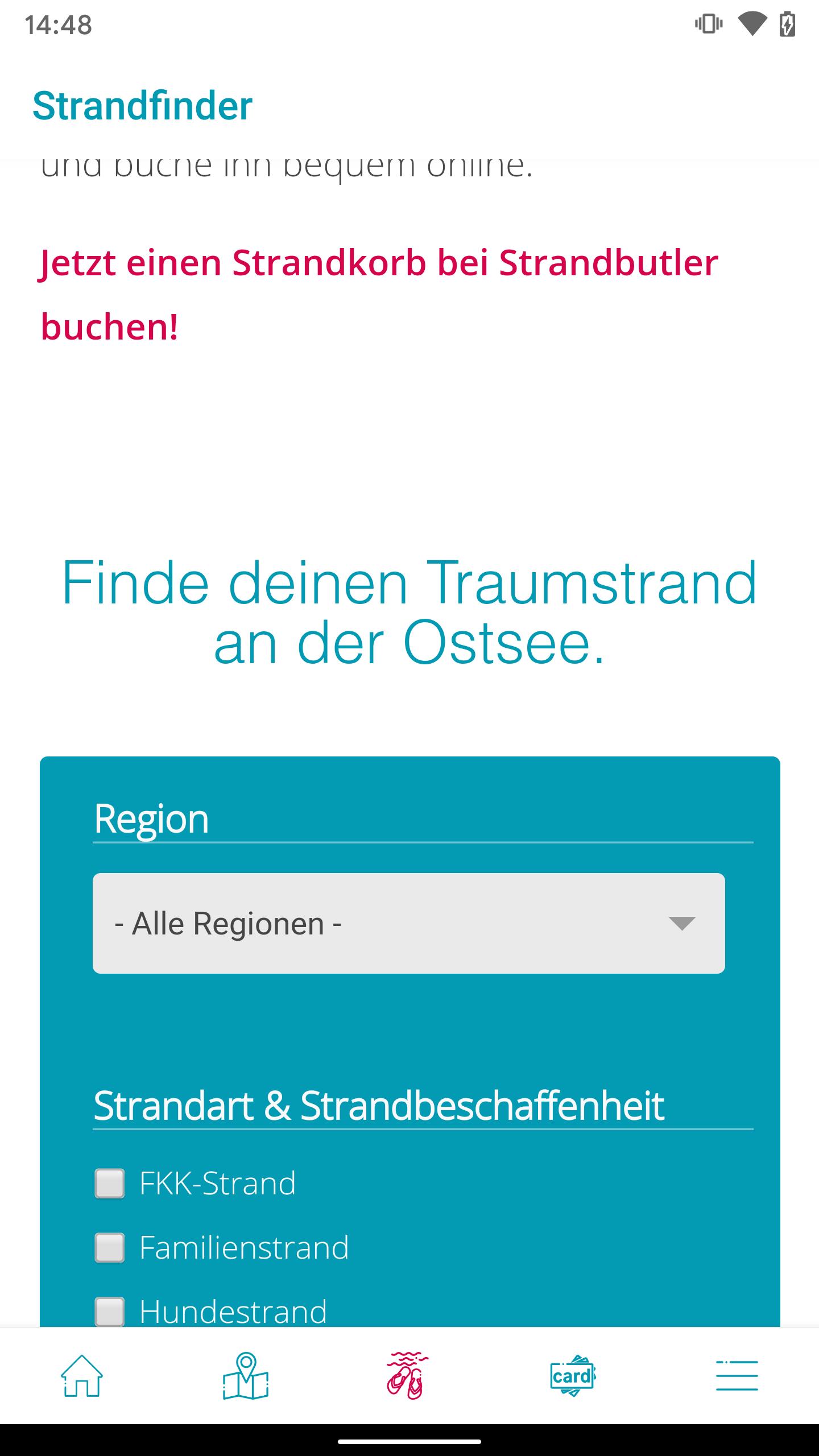819x1456 pixels.
Task: Open the hamburger menu
Action: click(737, 1375)
